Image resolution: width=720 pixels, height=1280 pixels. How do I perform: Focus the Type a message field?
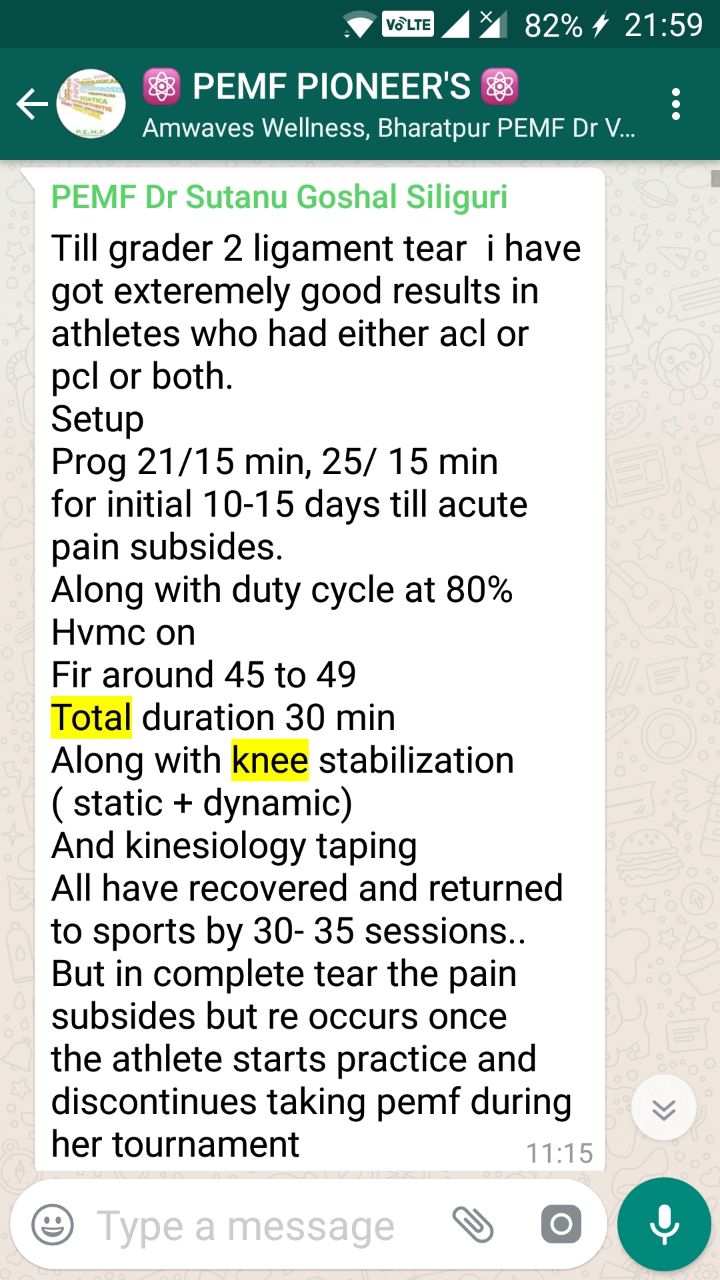pos(246,1225)
